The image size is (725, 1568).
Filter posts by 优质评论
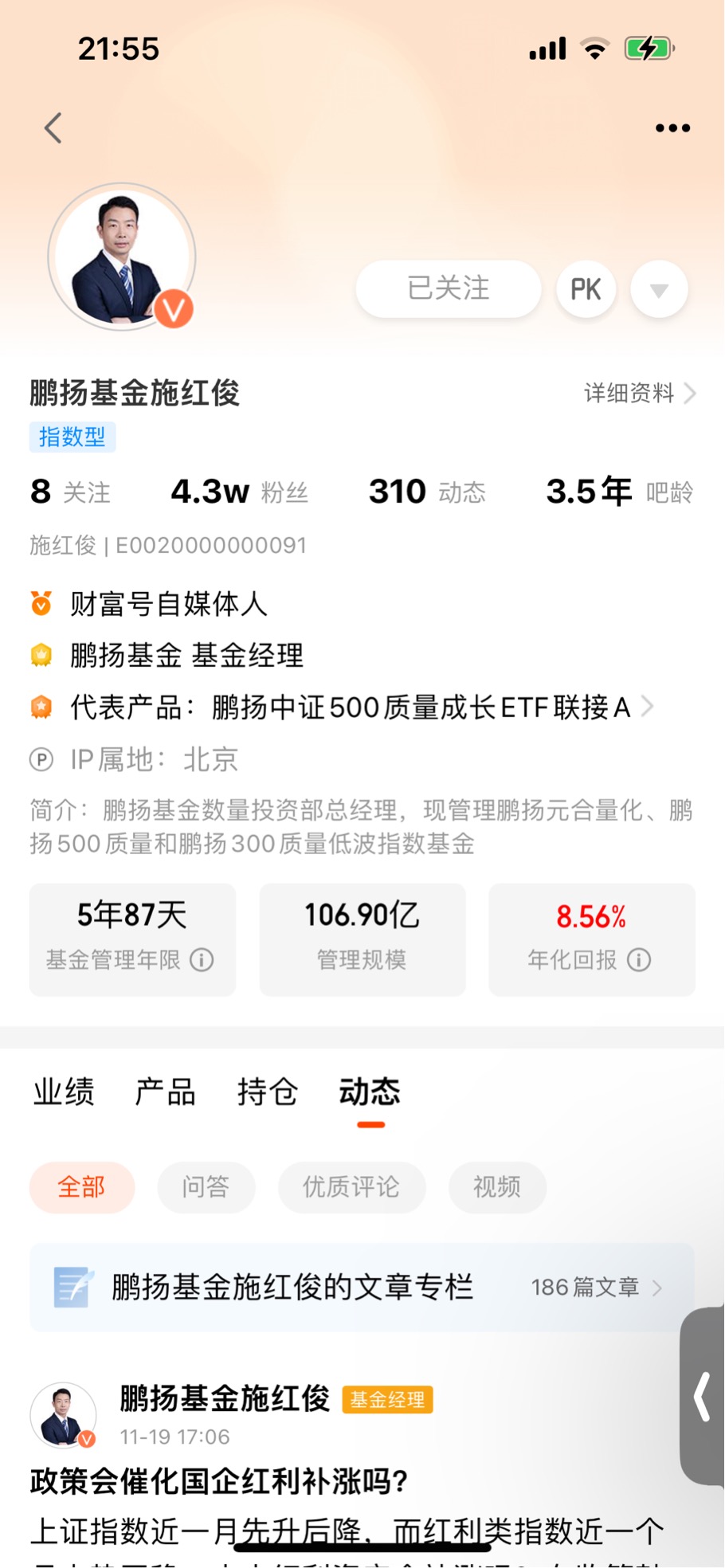click(x=351, y=1187)
